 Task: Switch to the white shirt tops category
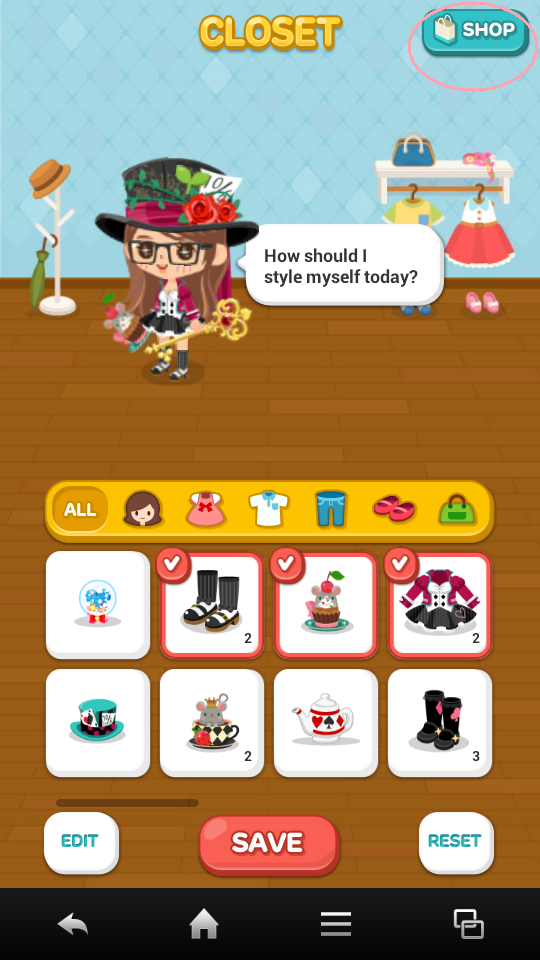point(268,509)
